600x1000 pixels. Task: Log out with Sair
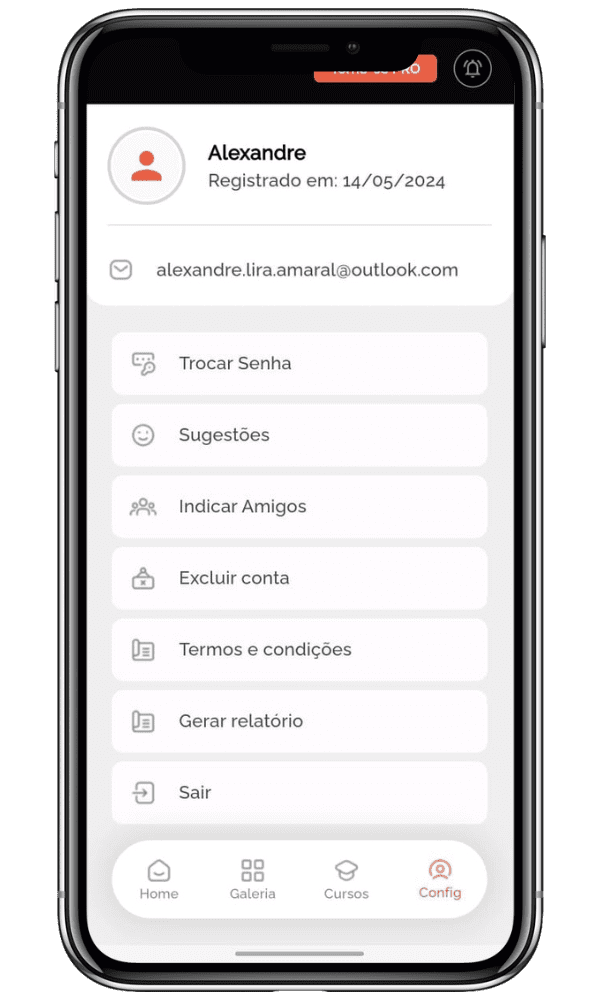[299, 793]
